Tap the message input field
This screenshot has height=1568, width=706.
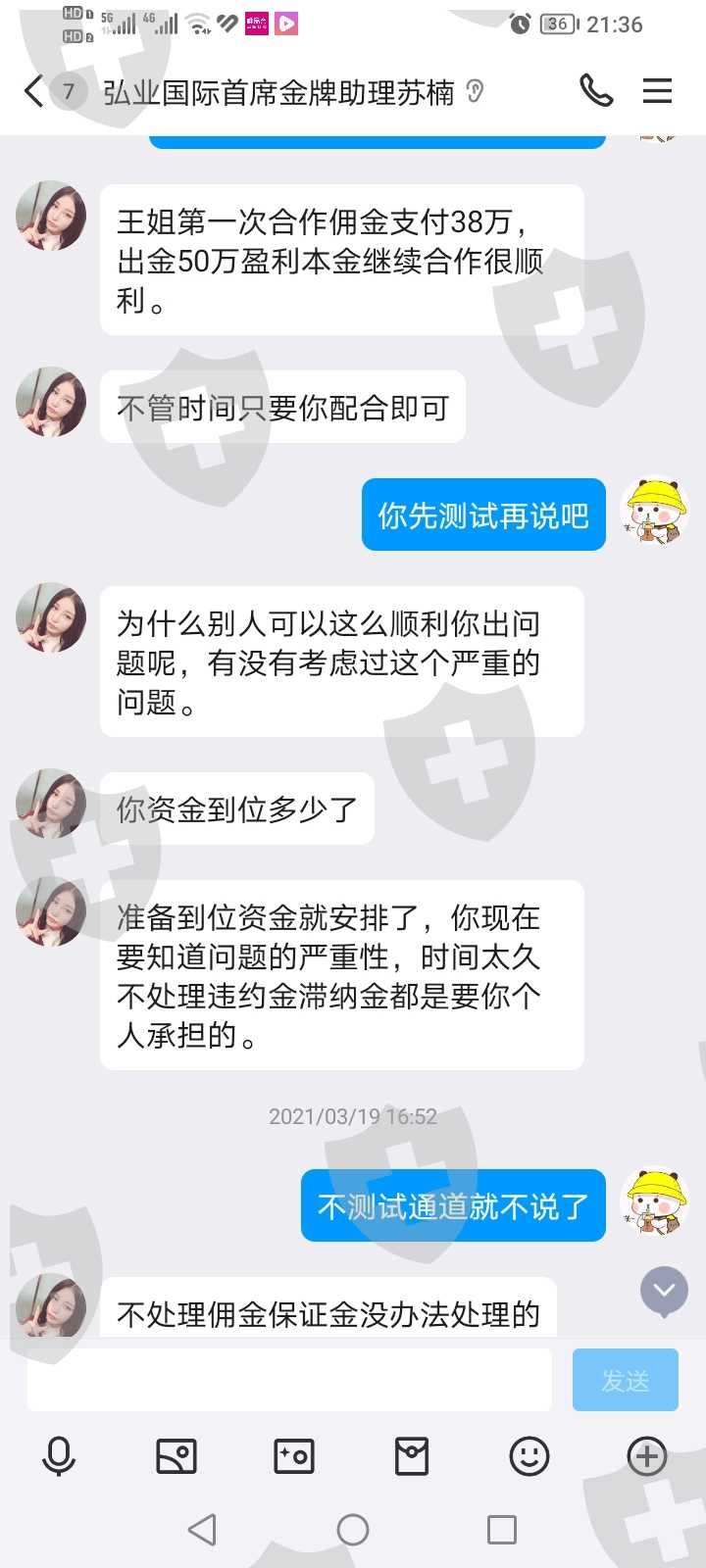289,1380
